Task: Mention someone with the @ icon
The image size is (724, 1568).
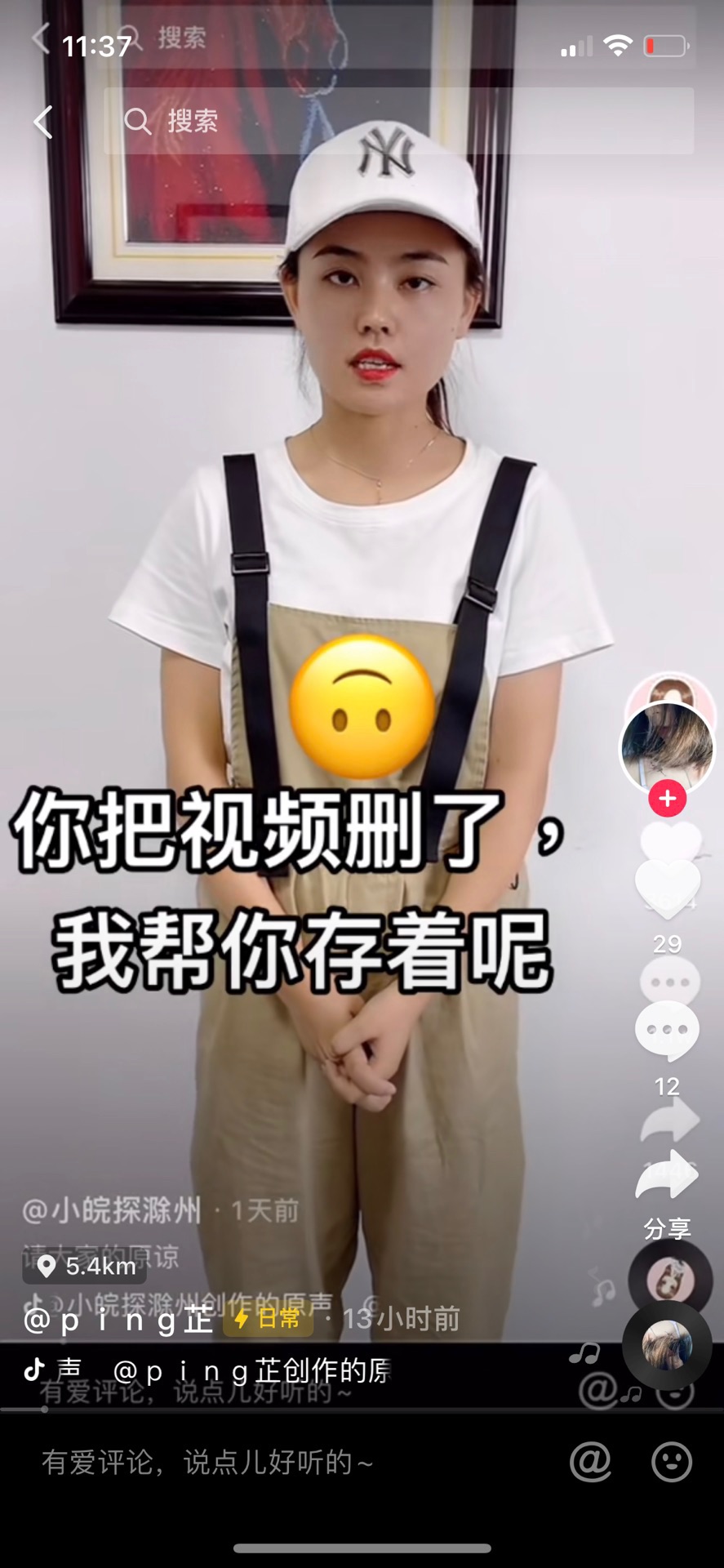Action: 590,1461
